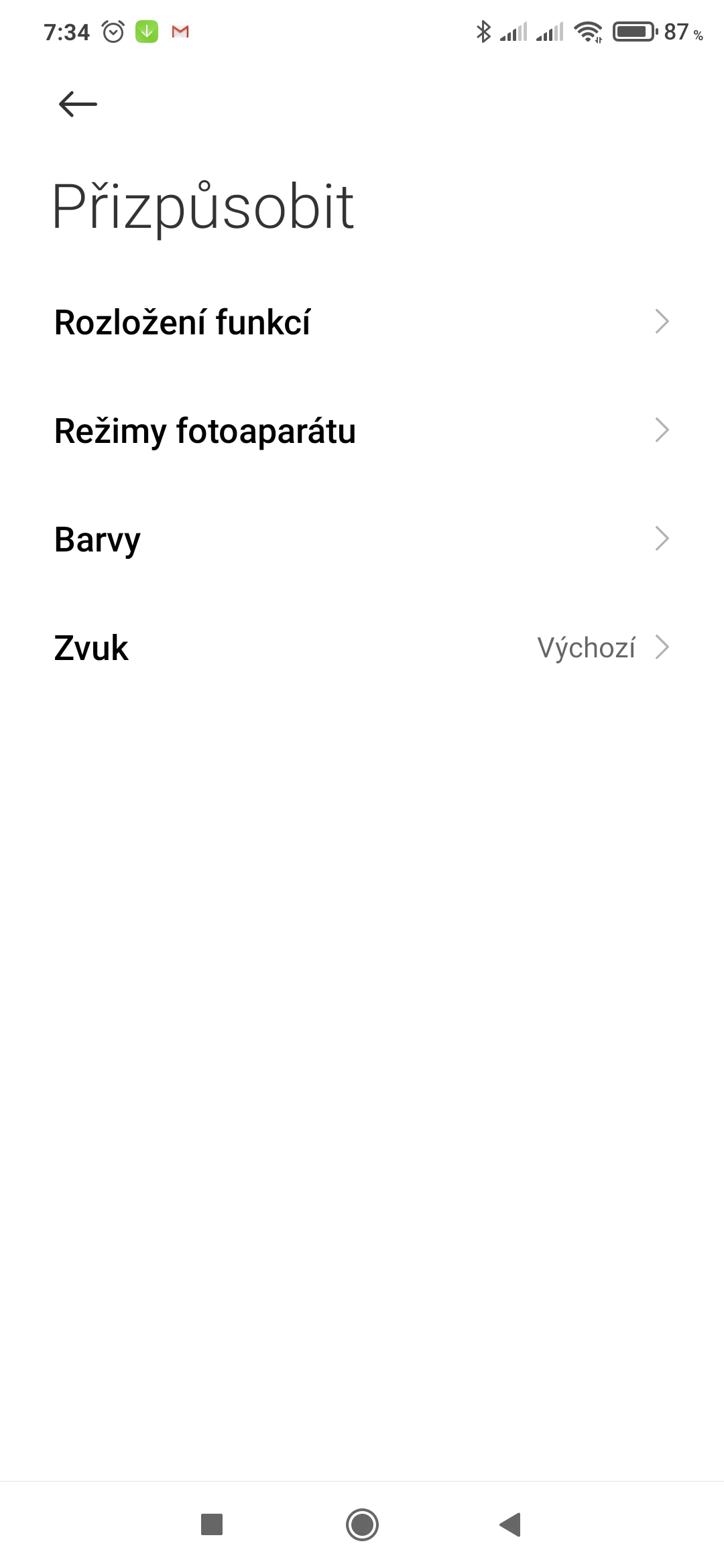Go back using the top arrow

(78, 105)
